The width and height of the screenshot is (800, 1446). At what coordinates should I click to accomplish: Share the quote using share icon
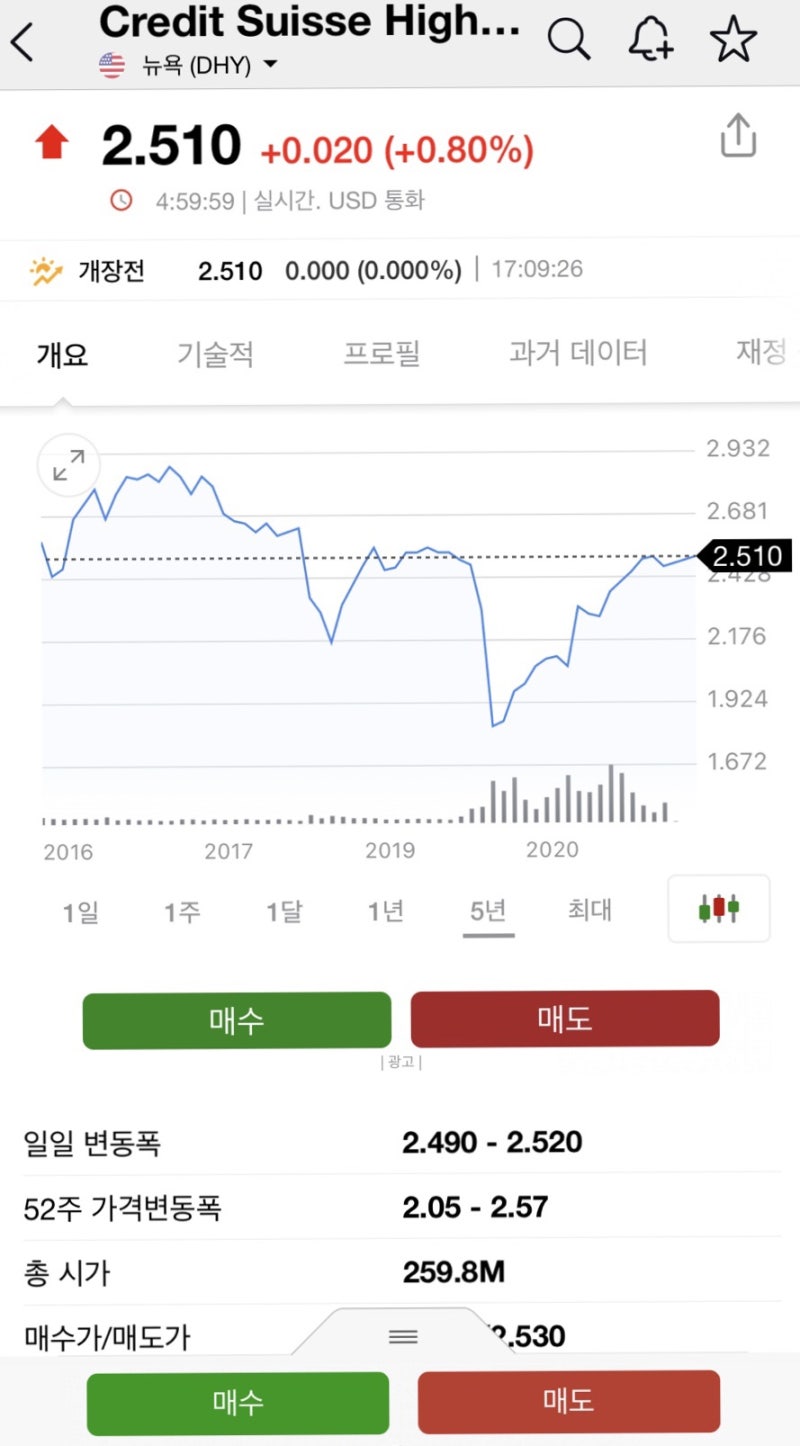pyautogui.click(x=737, y=135)
